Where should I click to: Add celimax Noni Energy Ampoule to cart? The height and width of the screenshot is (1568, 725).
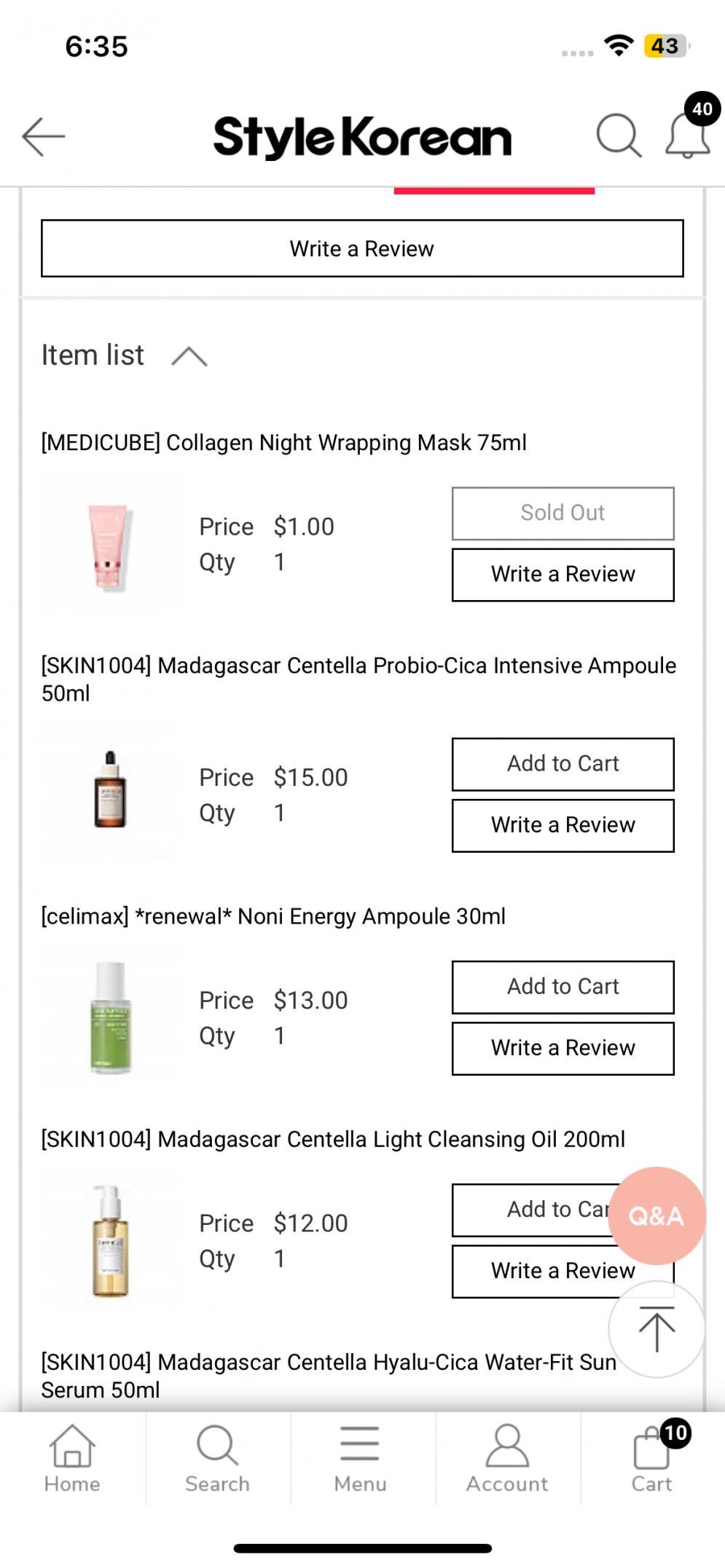563,987
